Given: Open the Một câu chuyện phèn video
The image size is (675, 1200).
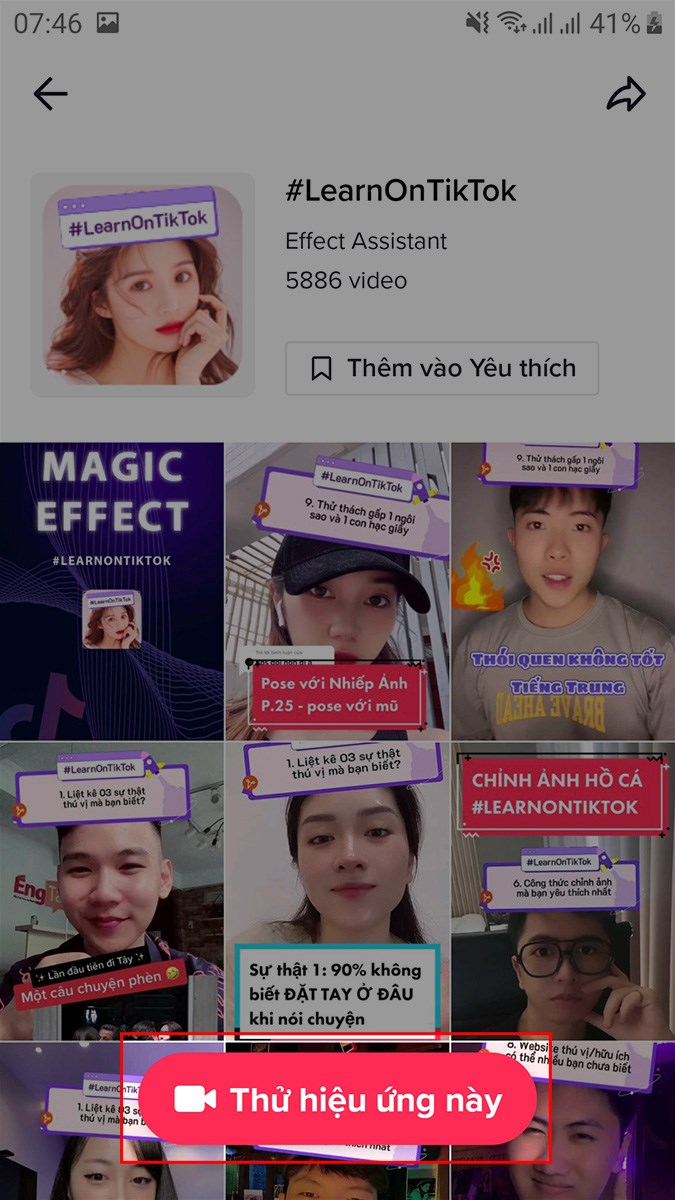Looking at the screenshot, I should click(112, 890).
